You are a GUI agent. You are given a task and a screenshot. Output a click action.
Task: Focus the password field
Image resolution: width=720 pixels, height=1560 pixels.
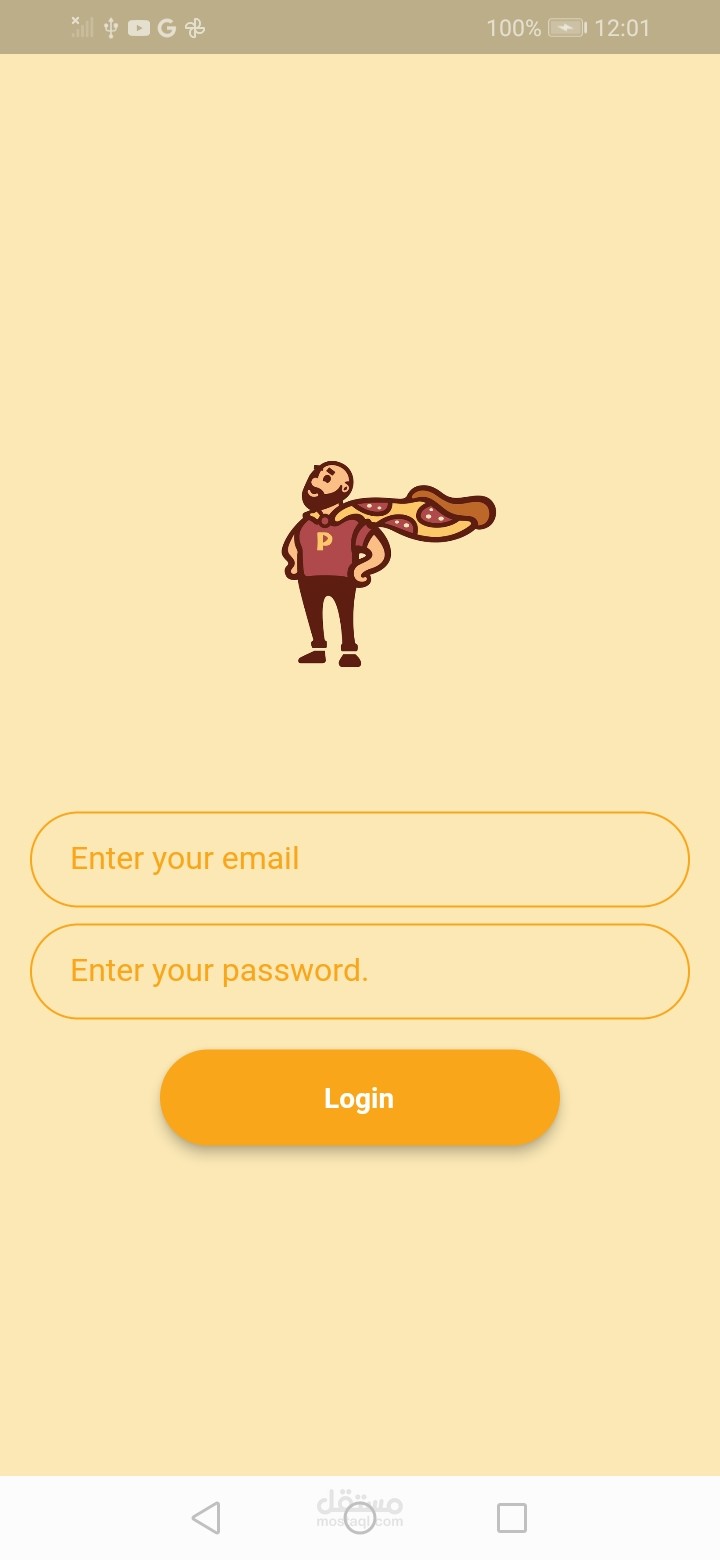tap(360, 971)
